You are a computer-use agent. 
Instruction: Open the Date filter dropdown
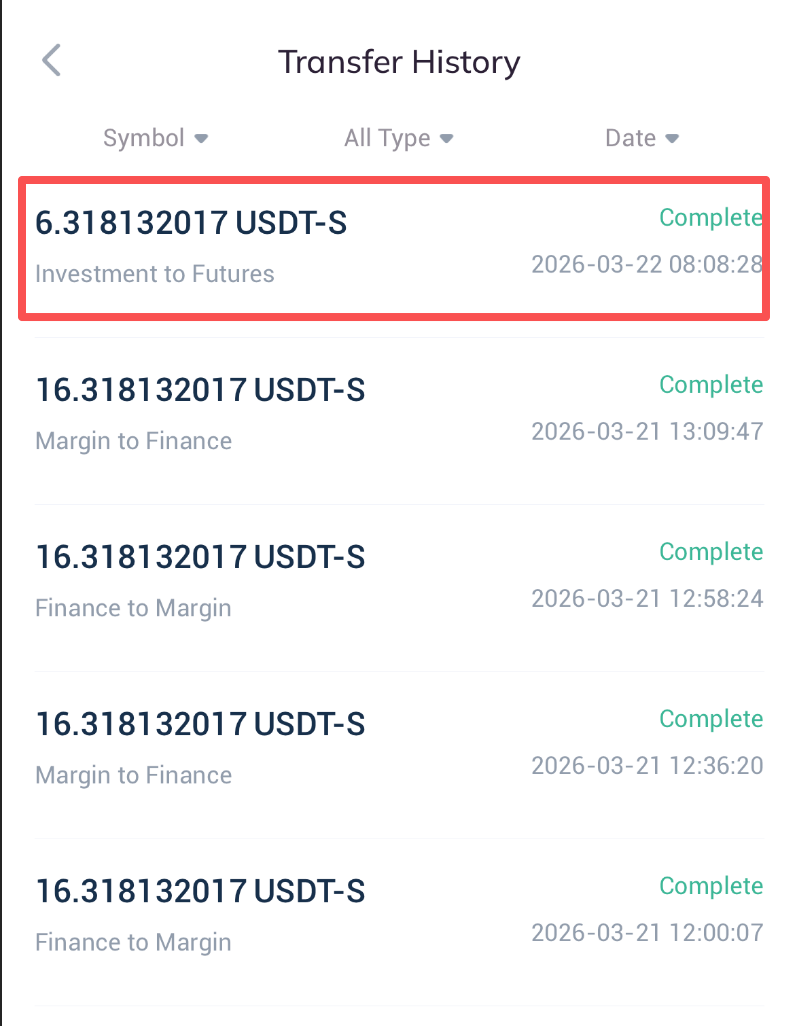642,138
